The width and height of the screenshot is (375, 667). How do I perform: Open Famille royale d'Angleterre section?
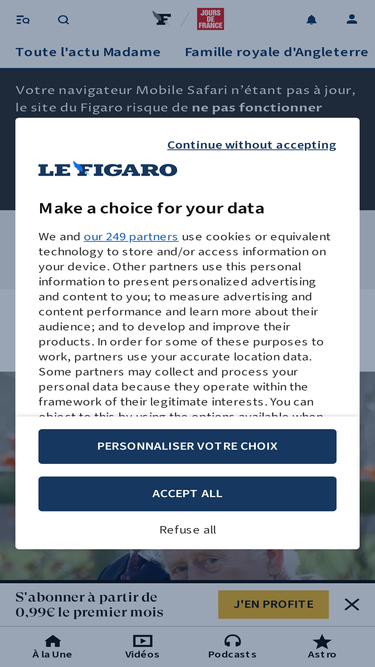point(276,52)
